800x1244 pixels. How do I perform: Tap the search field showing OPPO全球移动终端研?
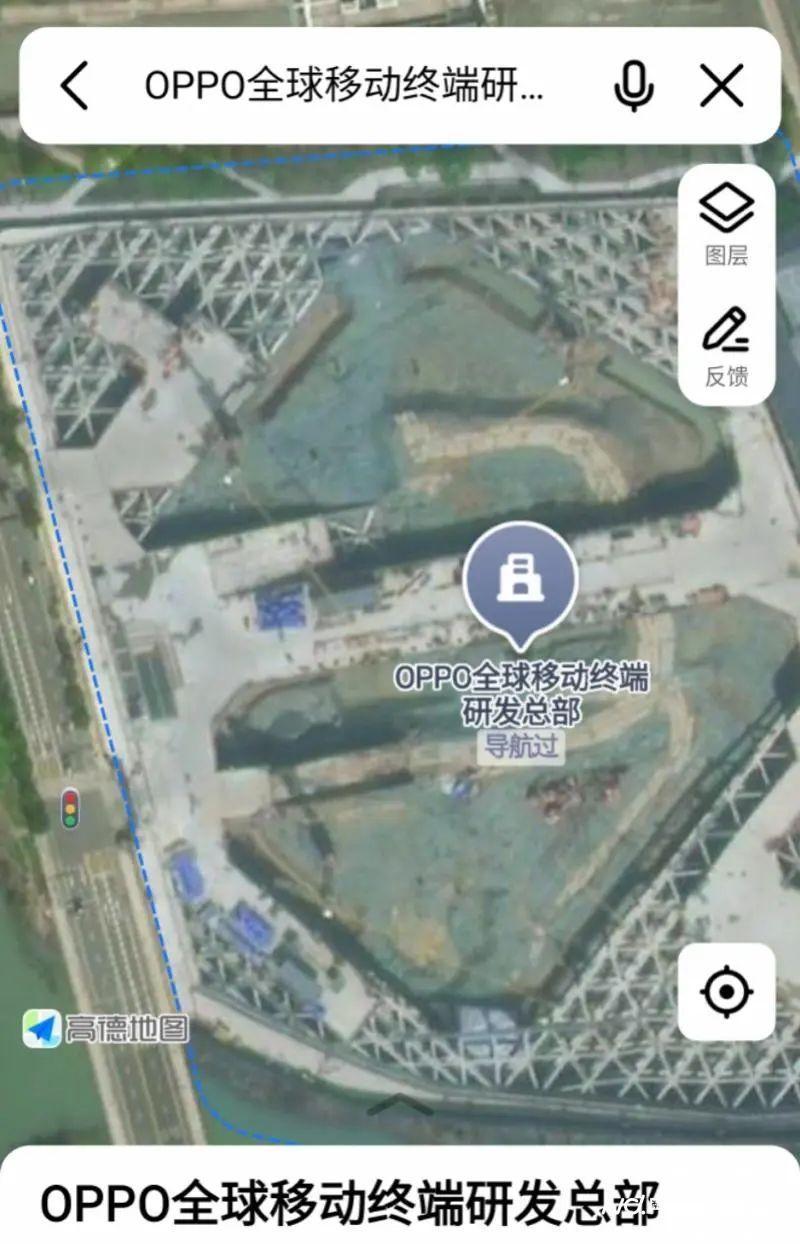coord(343,86)
